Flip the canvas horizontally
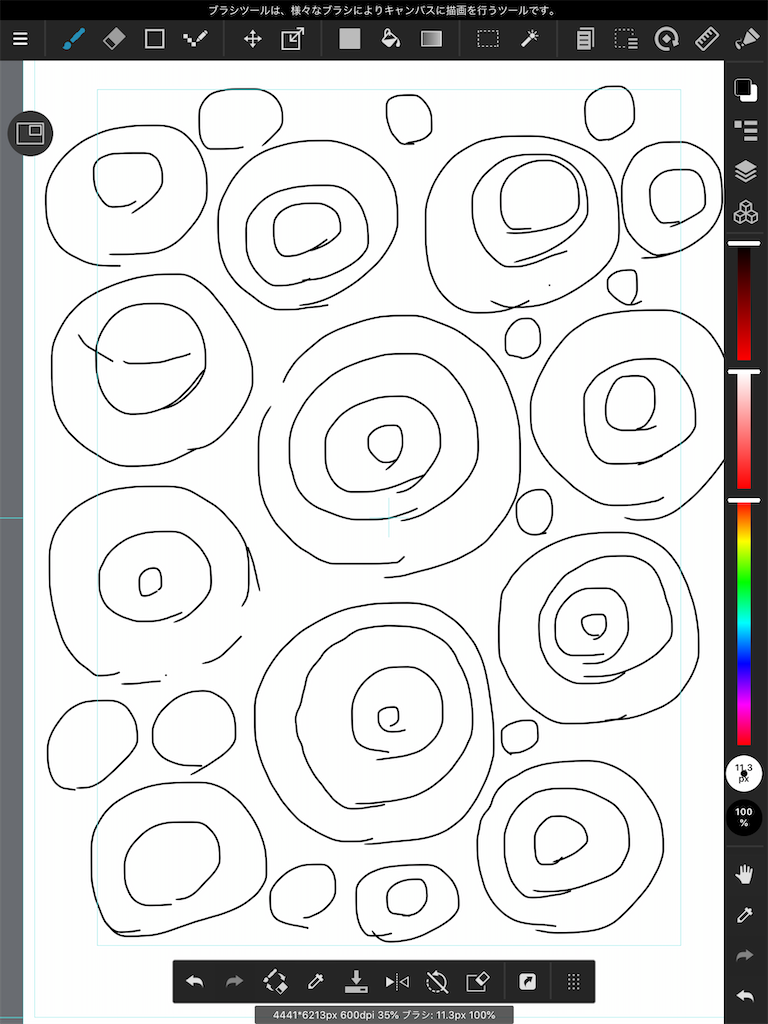The width and height of the screenshot is (768, 1024). click(x=396, y=981)
